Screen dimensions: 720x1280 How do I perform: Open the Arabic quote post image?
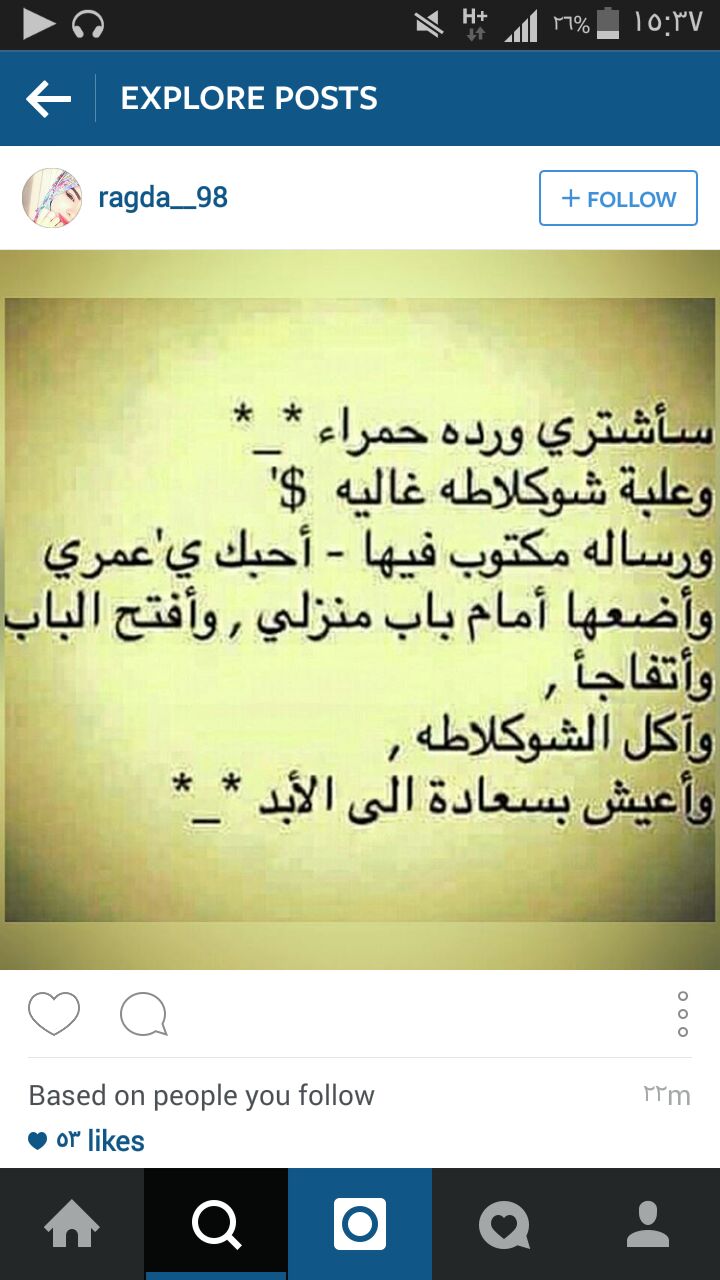[x=360, y=609]
